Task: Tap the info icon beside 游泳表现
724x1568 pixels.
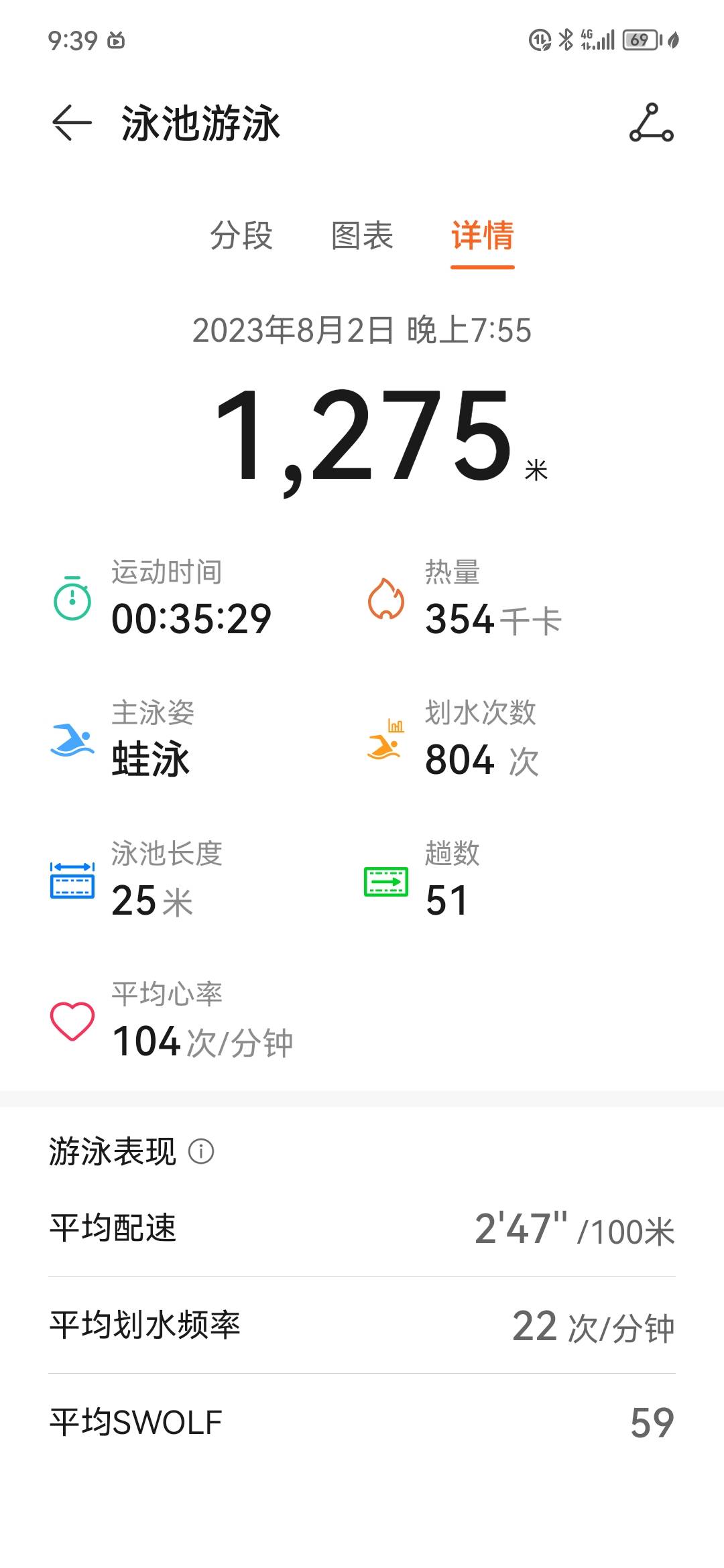Action: pyautogui.click(x=202, y=1151)
